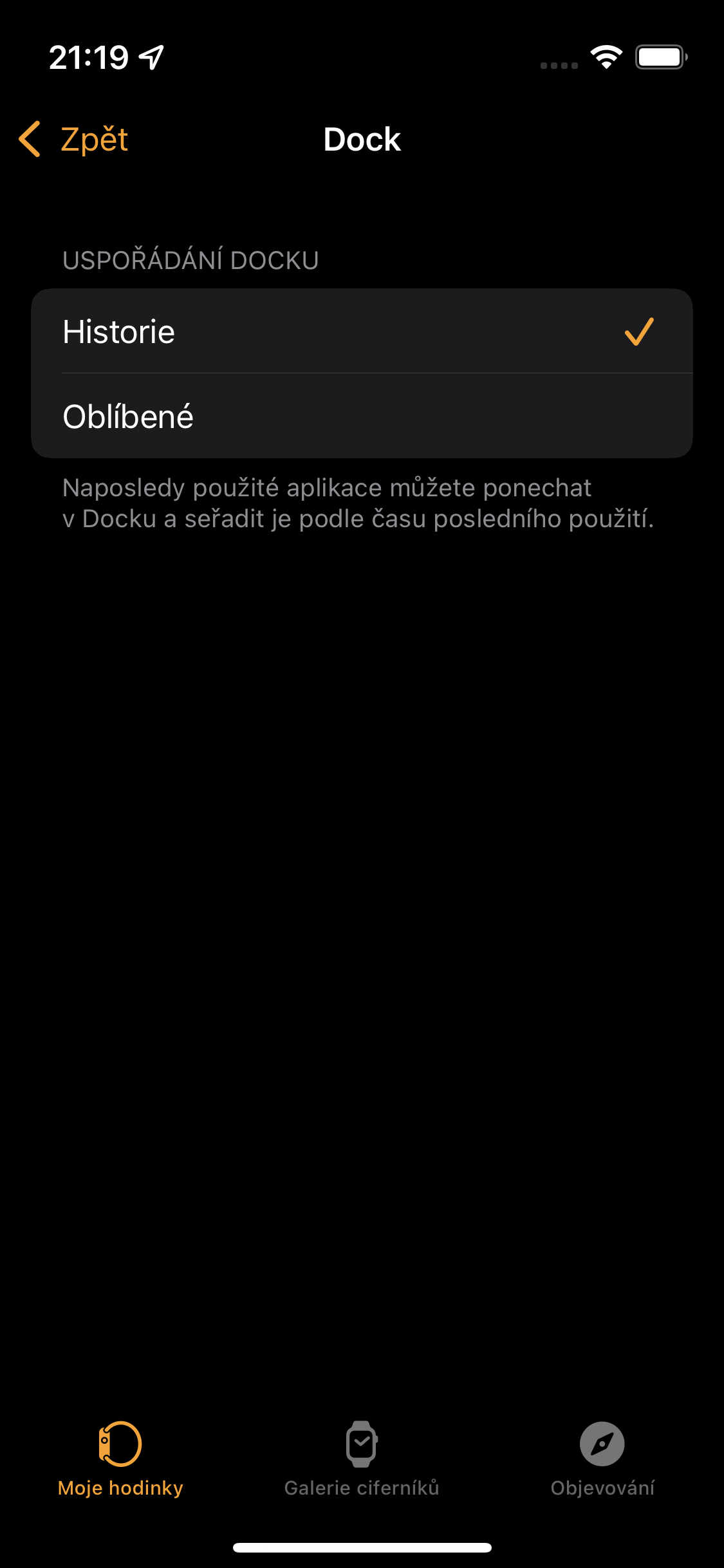Tap the Dock screen title
The width and height of the screenshot is (724, 1568).
click(x=362, y=138)
